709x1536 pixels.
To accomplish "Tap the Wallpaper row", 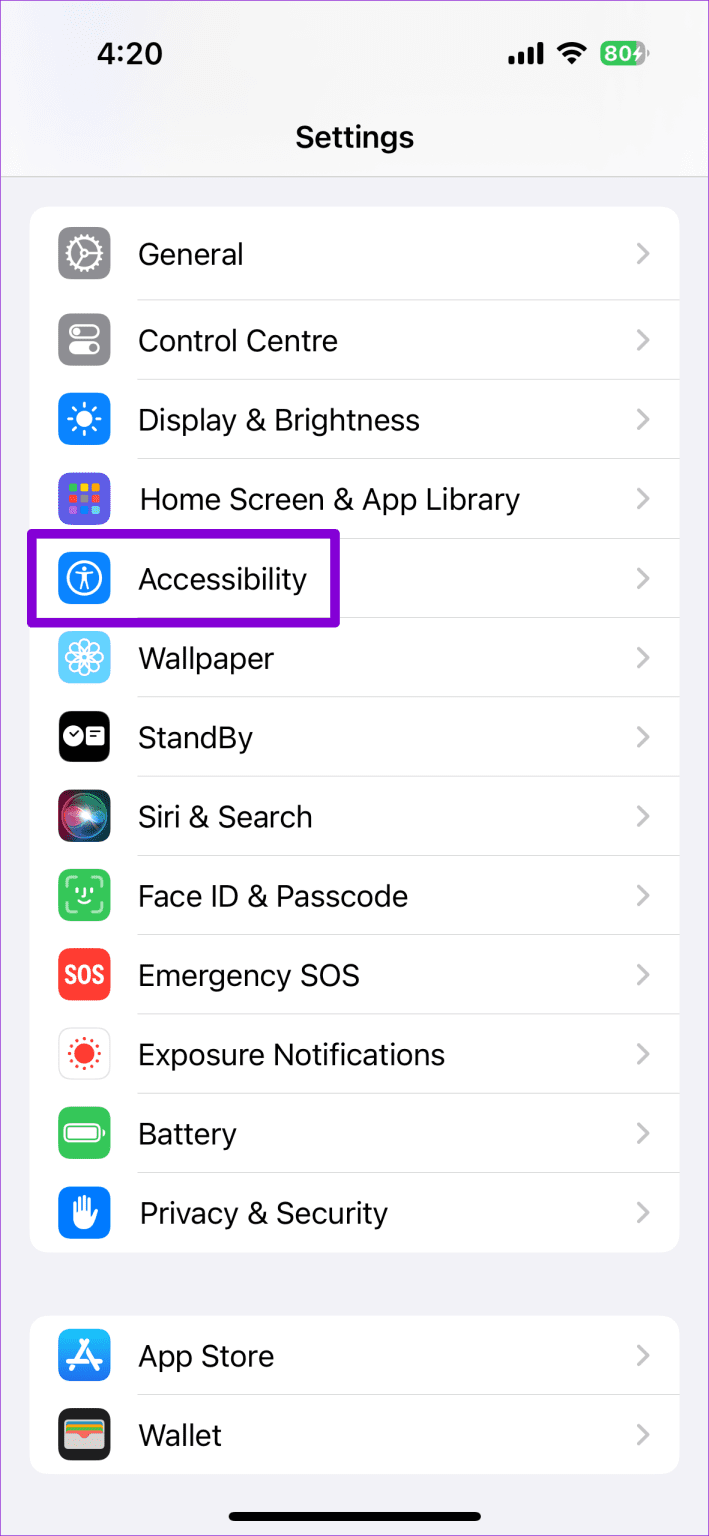I will point(354,658).
